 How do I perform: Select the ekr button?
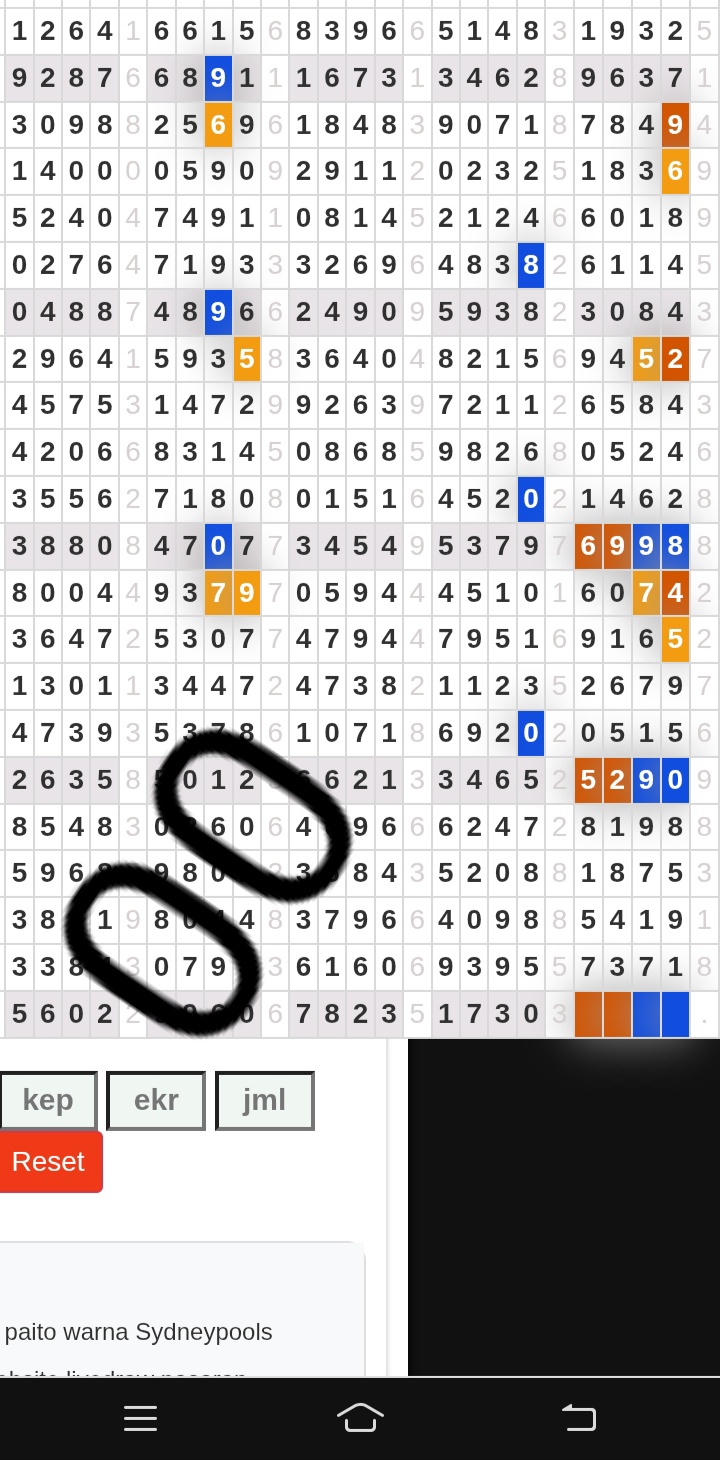(156, 1101)
